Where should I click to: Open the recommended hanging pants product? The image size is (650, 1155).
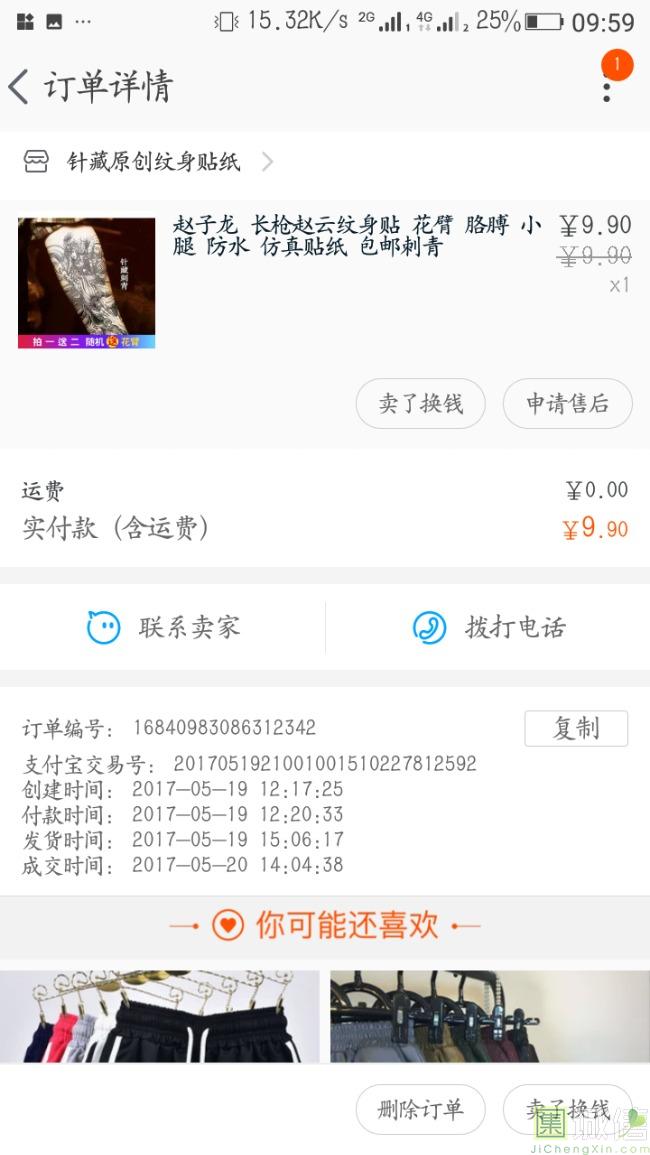pos(489,1016)
